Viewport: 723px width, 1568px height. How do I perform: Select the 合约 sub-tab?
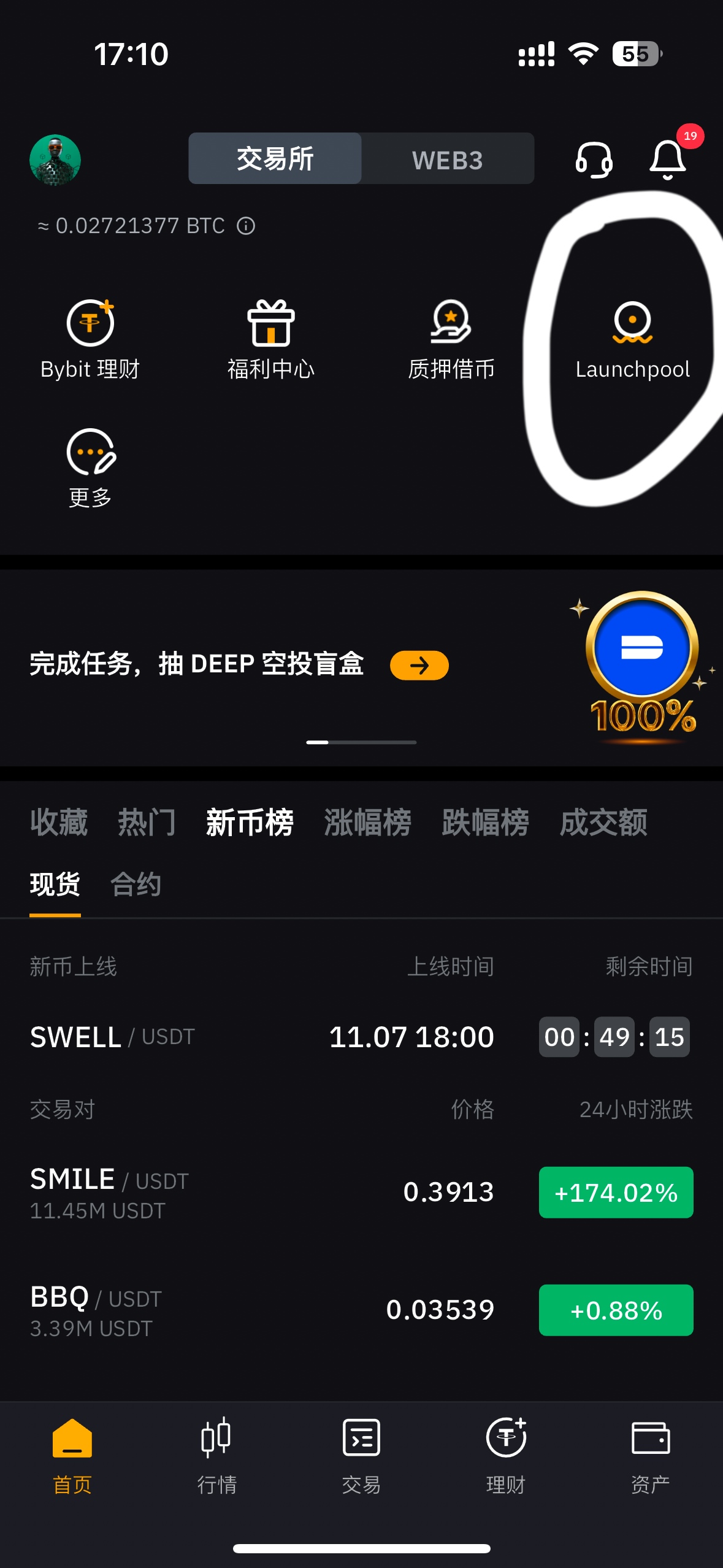136,884
